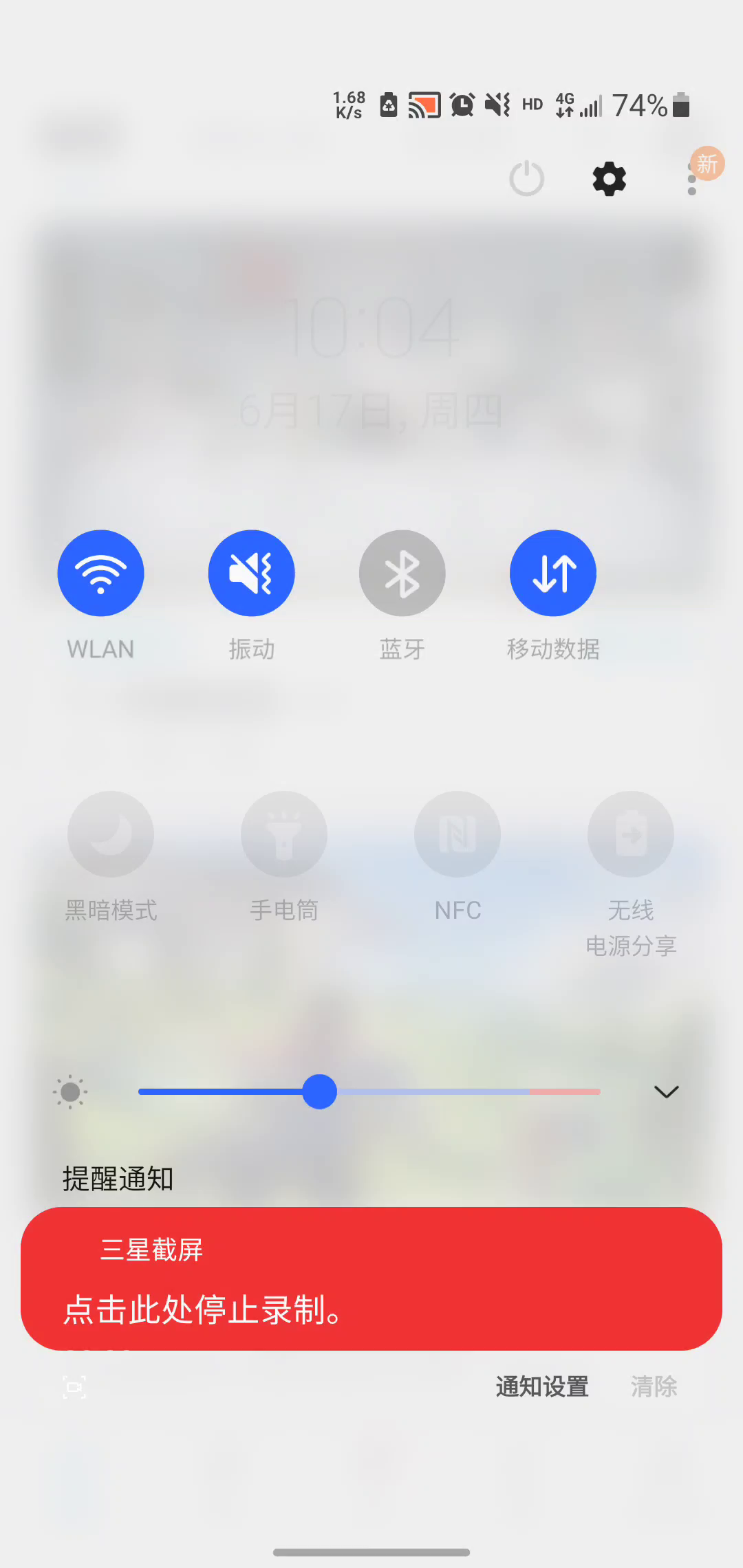Open 通知设置 notification settings
Image resolution: width=743 pixels, height=1568 pixels.
click(542, 1386)
